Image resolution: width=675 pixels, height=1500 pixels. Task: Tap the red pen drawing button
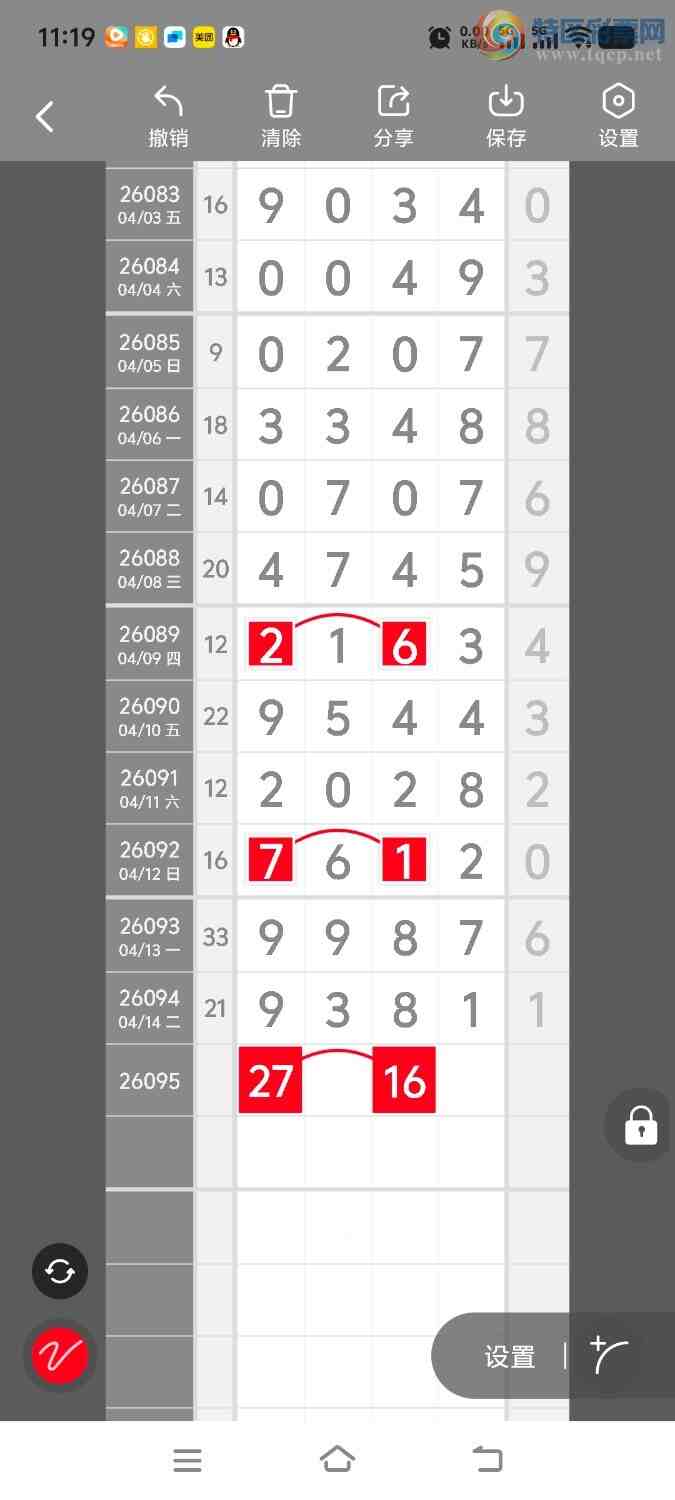click(x=60, y=1356)
